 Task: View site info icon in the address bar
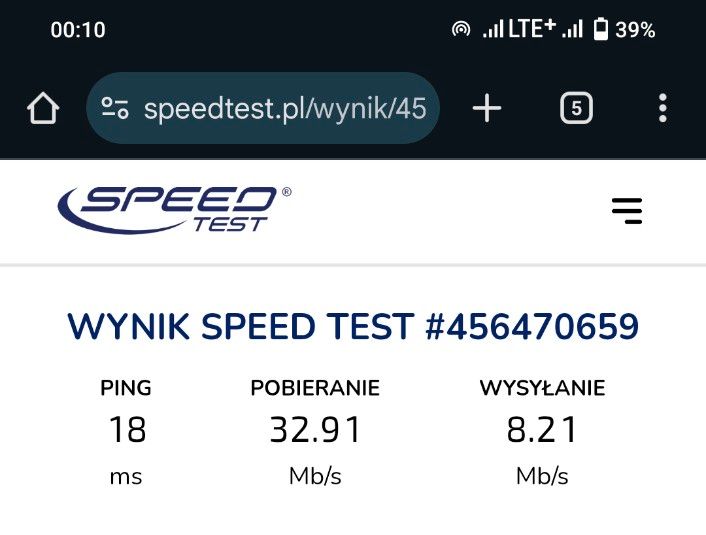[x=116, y=108]
